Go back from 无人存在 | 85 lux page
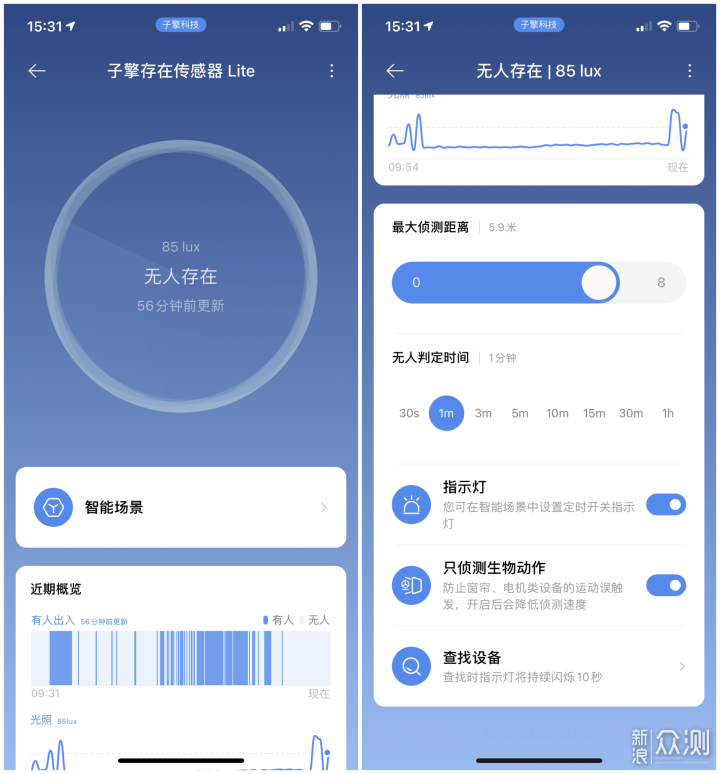 pyautogui.click(x=395, y=71)
